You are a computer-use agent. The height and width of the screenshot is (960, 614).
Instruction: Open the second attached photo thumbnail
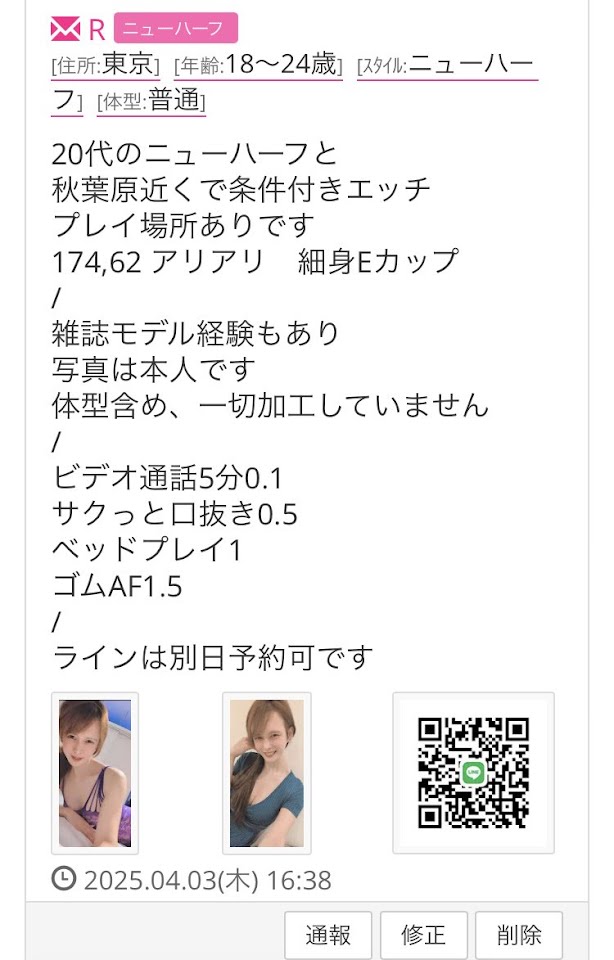pos(266,773)
